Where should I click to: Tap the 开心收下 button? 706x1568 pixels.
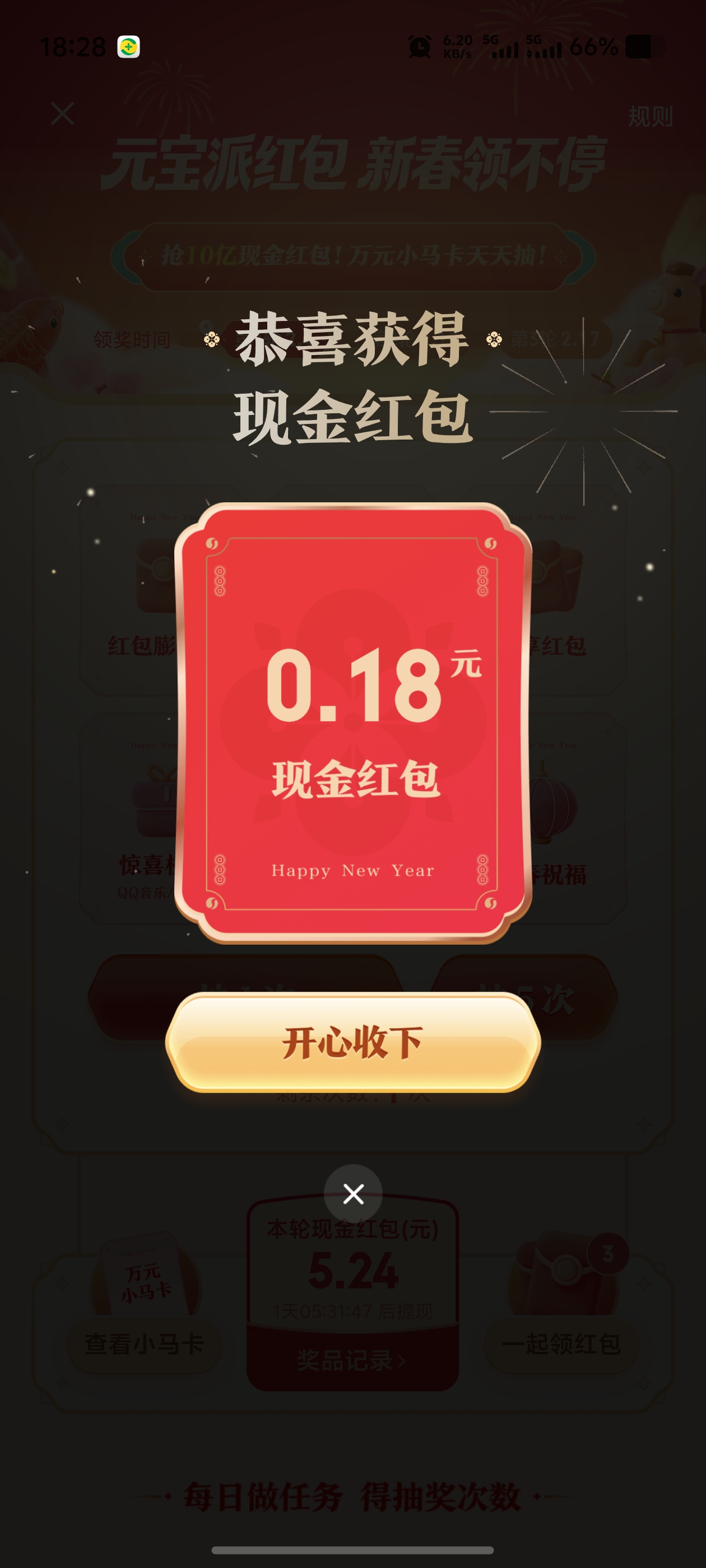352,1042
